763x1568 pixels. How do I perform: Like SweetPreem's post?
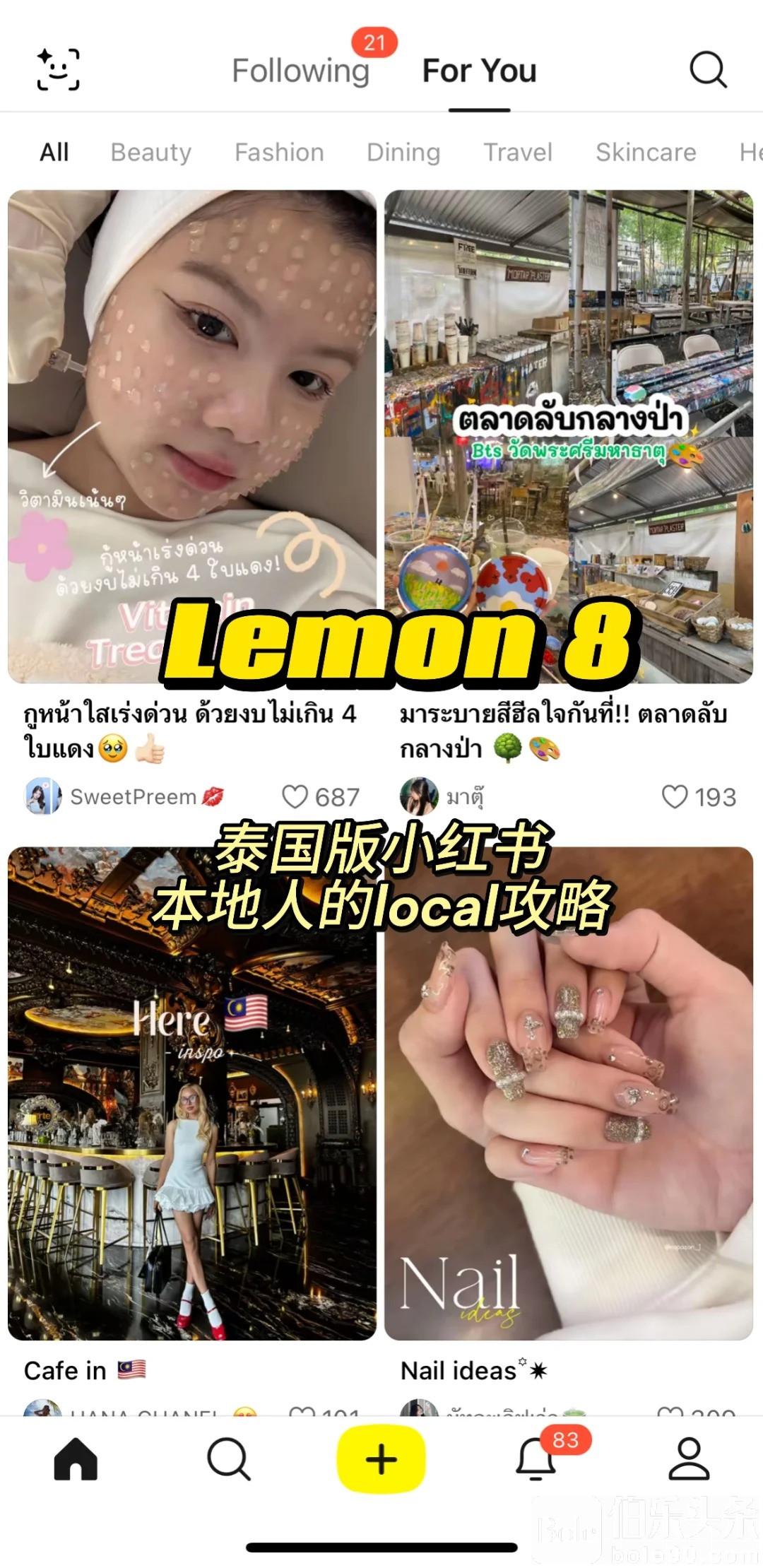click(x=295, y=797)
